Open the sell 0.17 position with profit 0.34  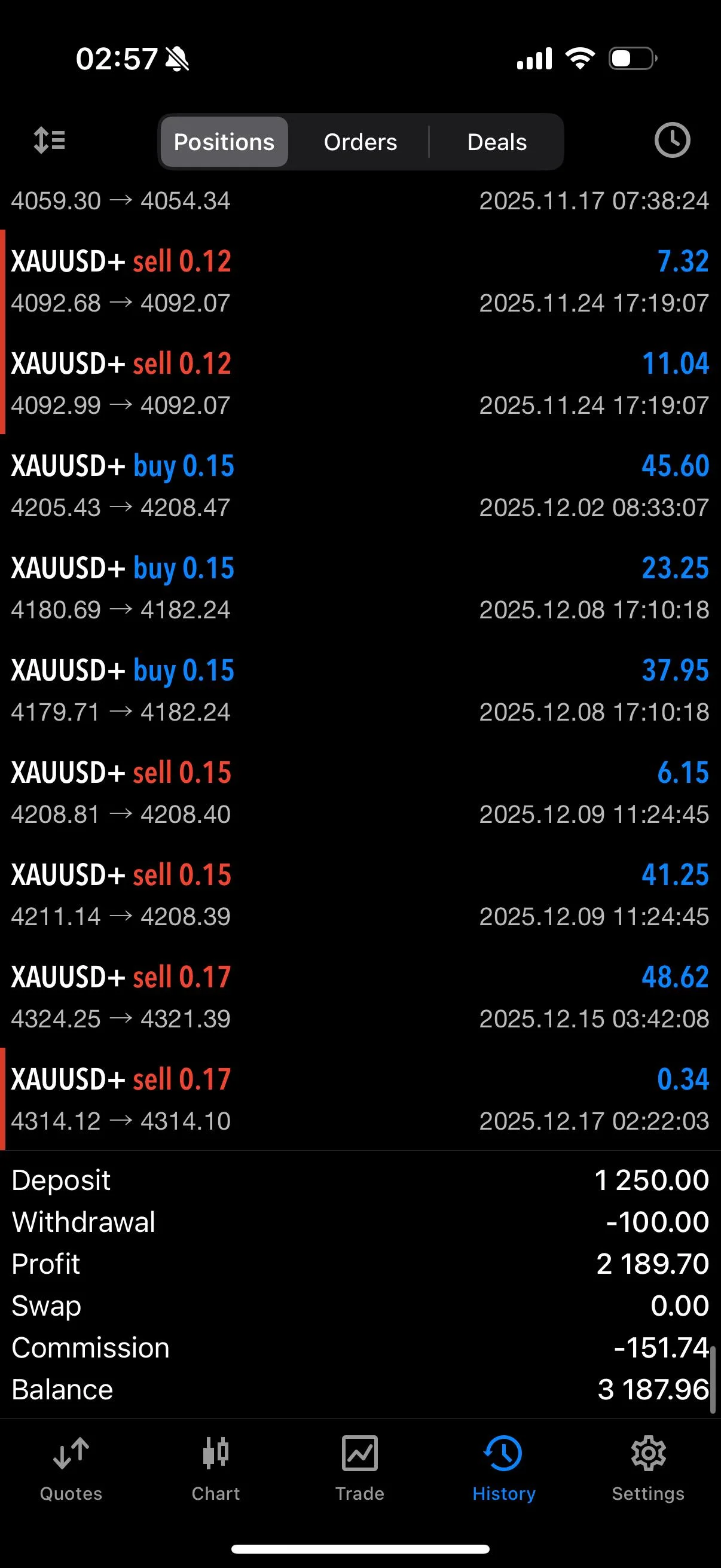click(x=360, y=1099)
